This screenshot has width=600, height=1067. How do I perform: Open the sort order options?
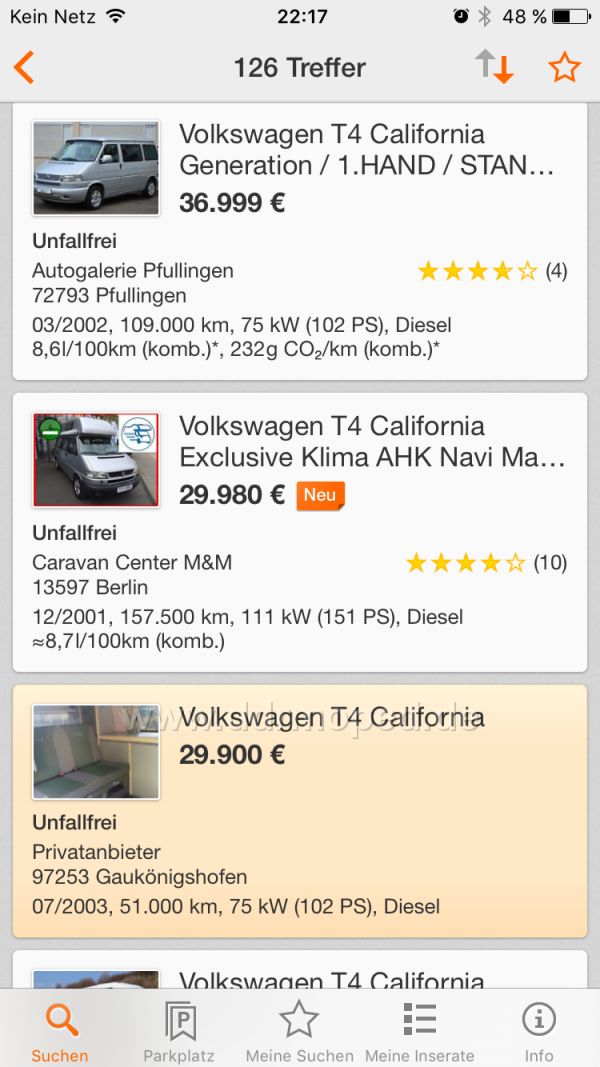(494, 68)
